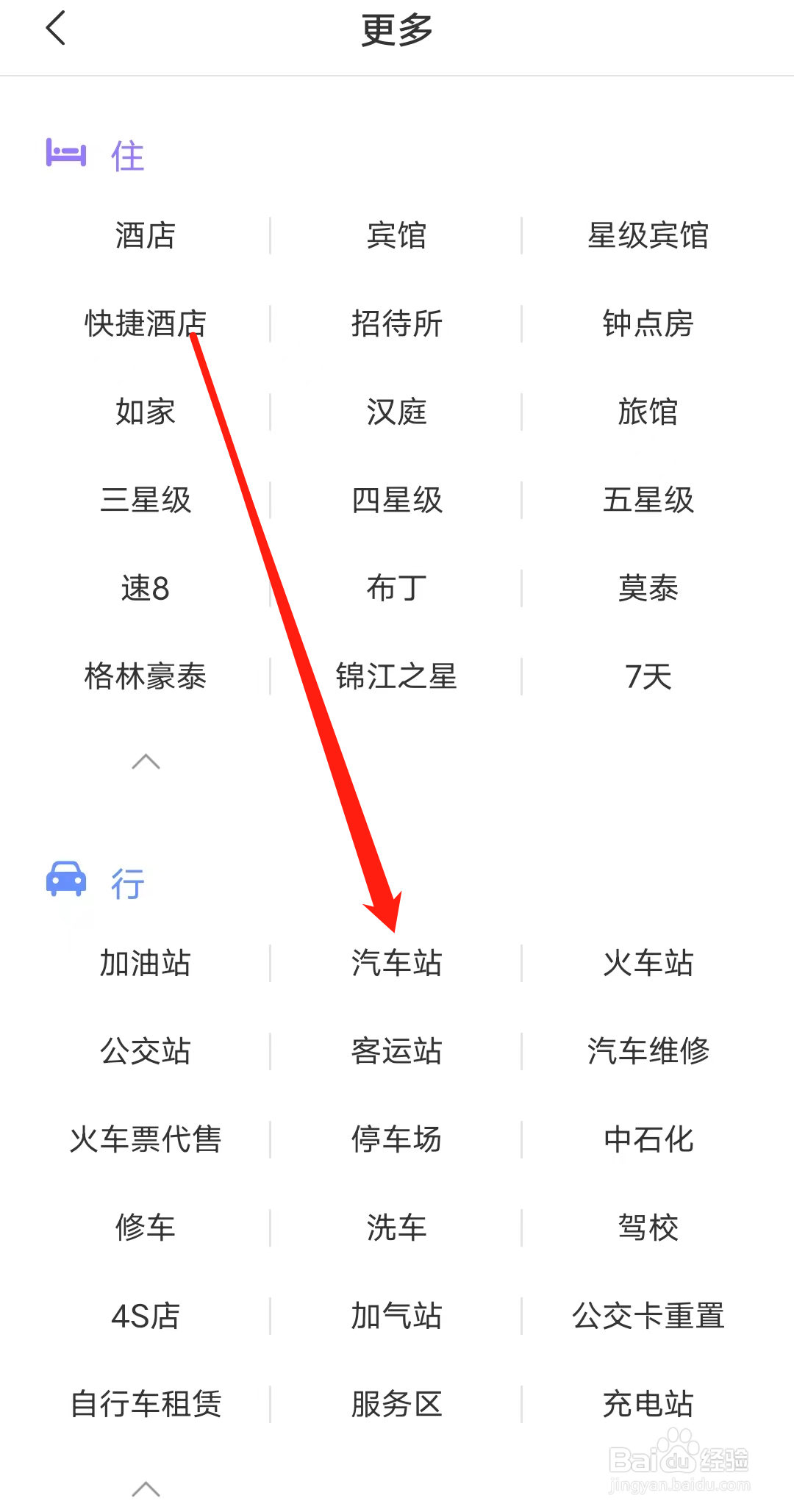This screenshot has width=794, height=1512.
Task: Choose the 钟点房 option
Action: click(648, 323)
